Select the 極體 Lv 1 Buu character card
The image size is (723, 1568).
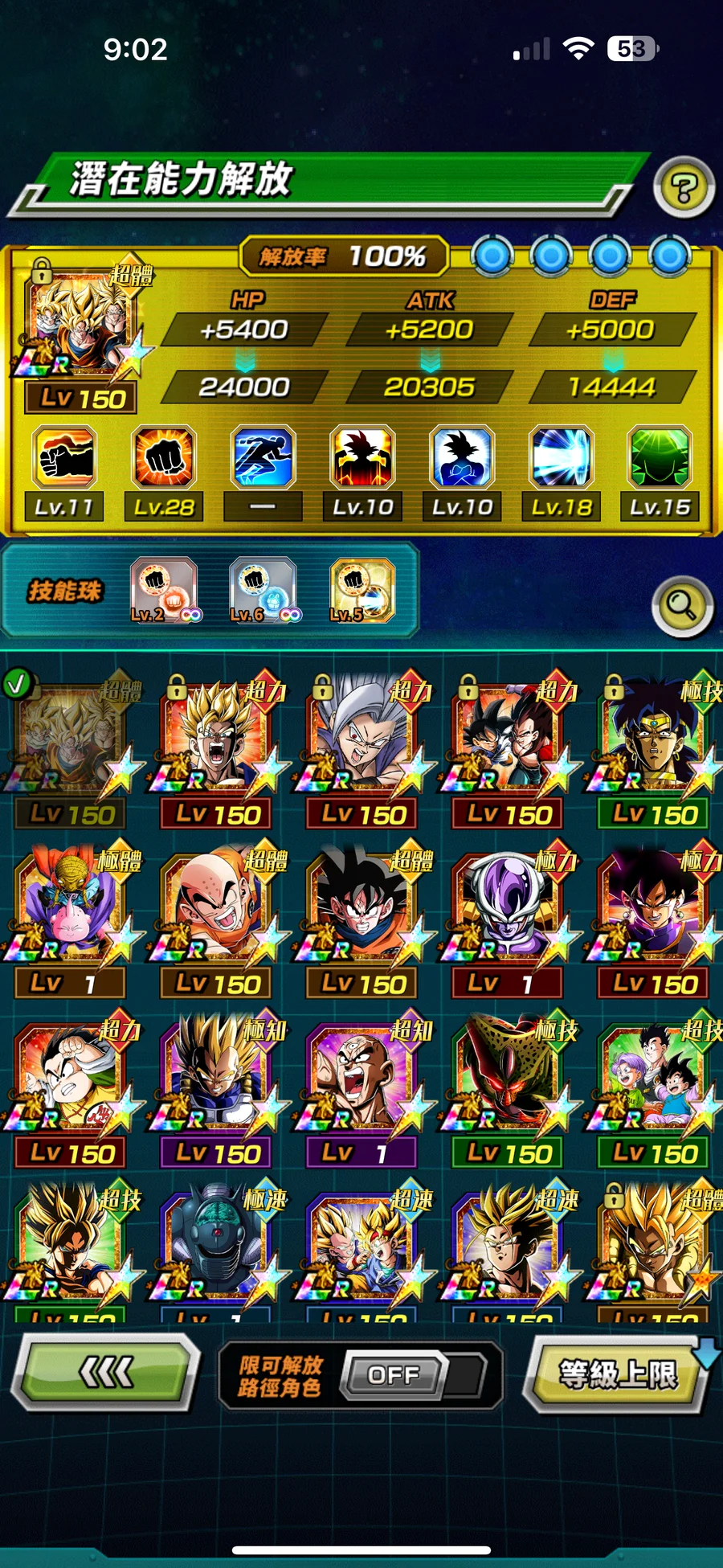click(x=72, y=922)
